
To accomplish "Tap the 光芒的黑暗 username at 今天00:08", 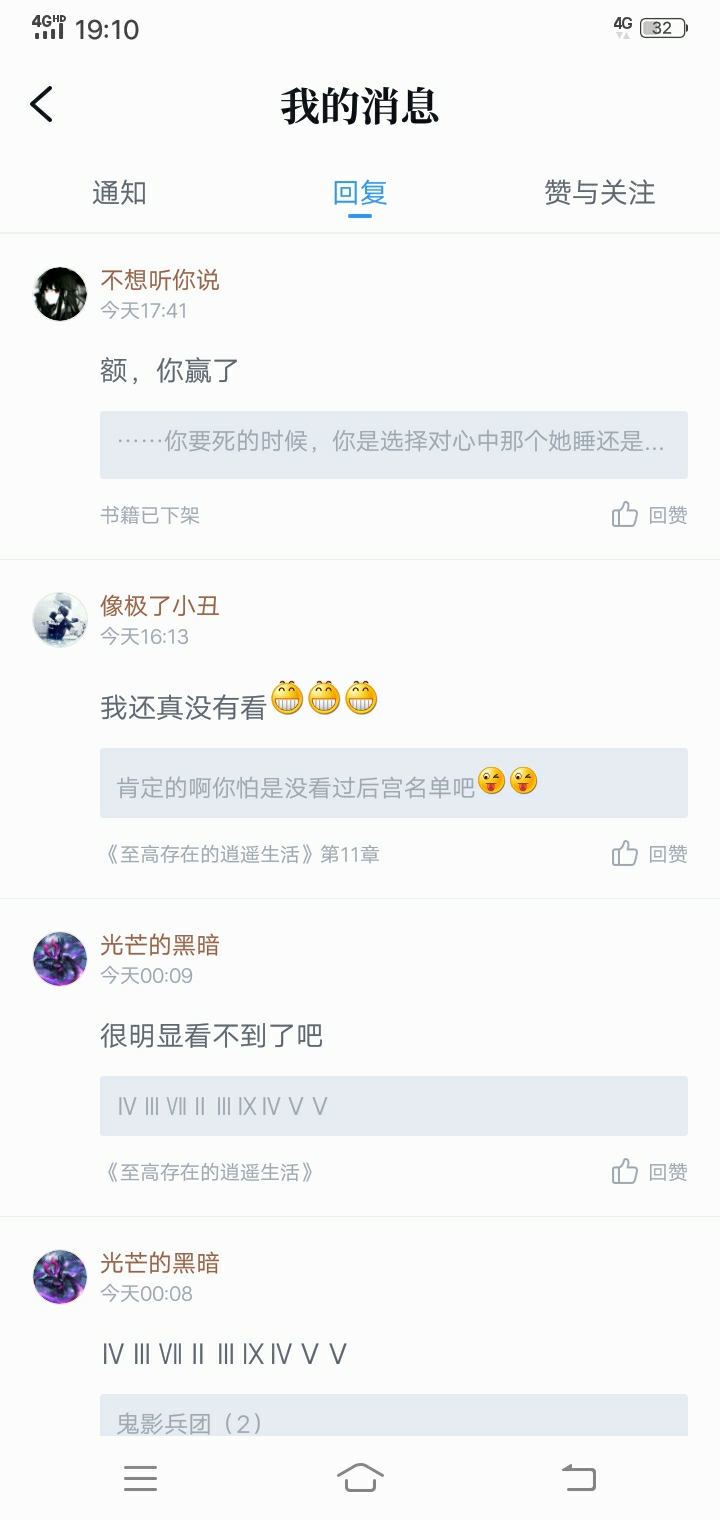I will tap(160, 1263).
